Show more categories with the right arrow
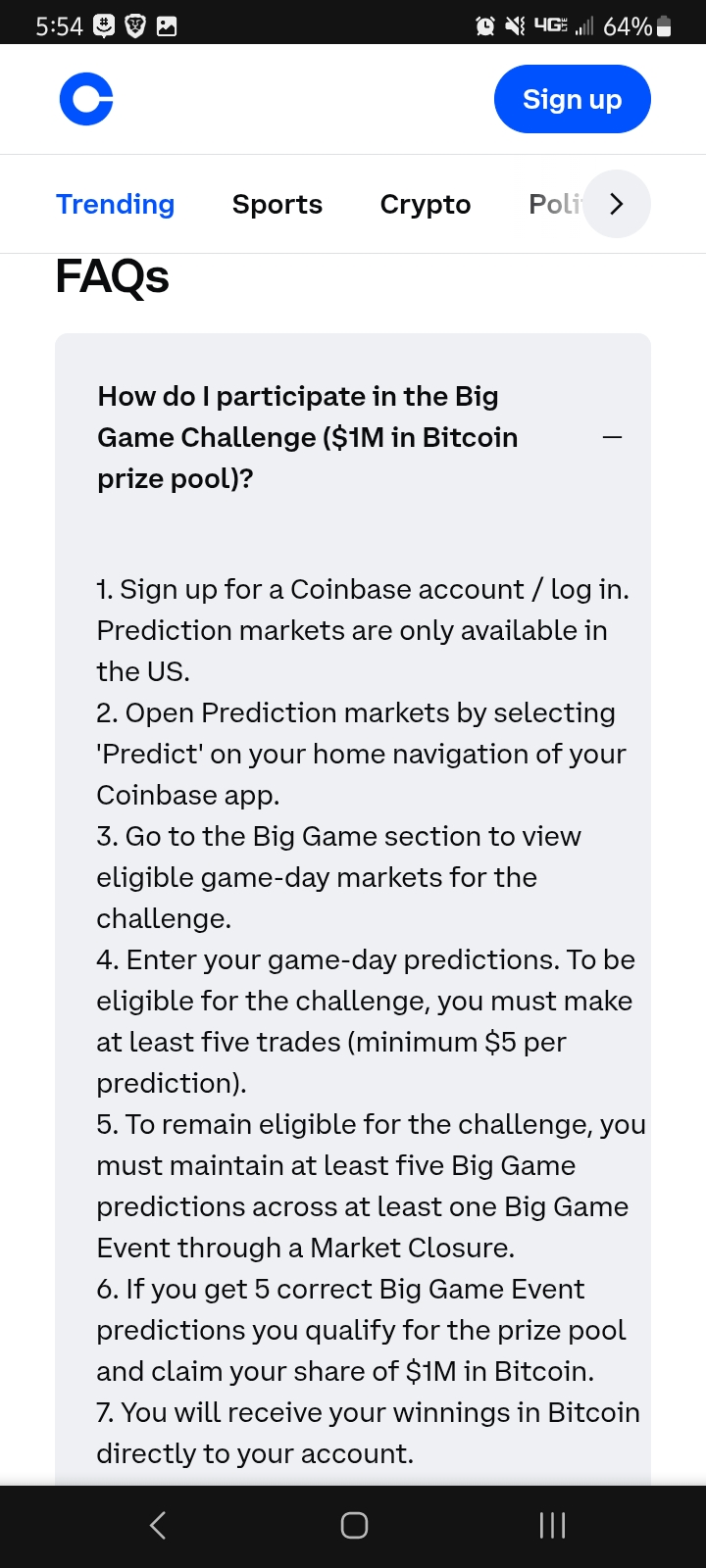This screenshot has width=706, height=1568. (x=616, y=204)
